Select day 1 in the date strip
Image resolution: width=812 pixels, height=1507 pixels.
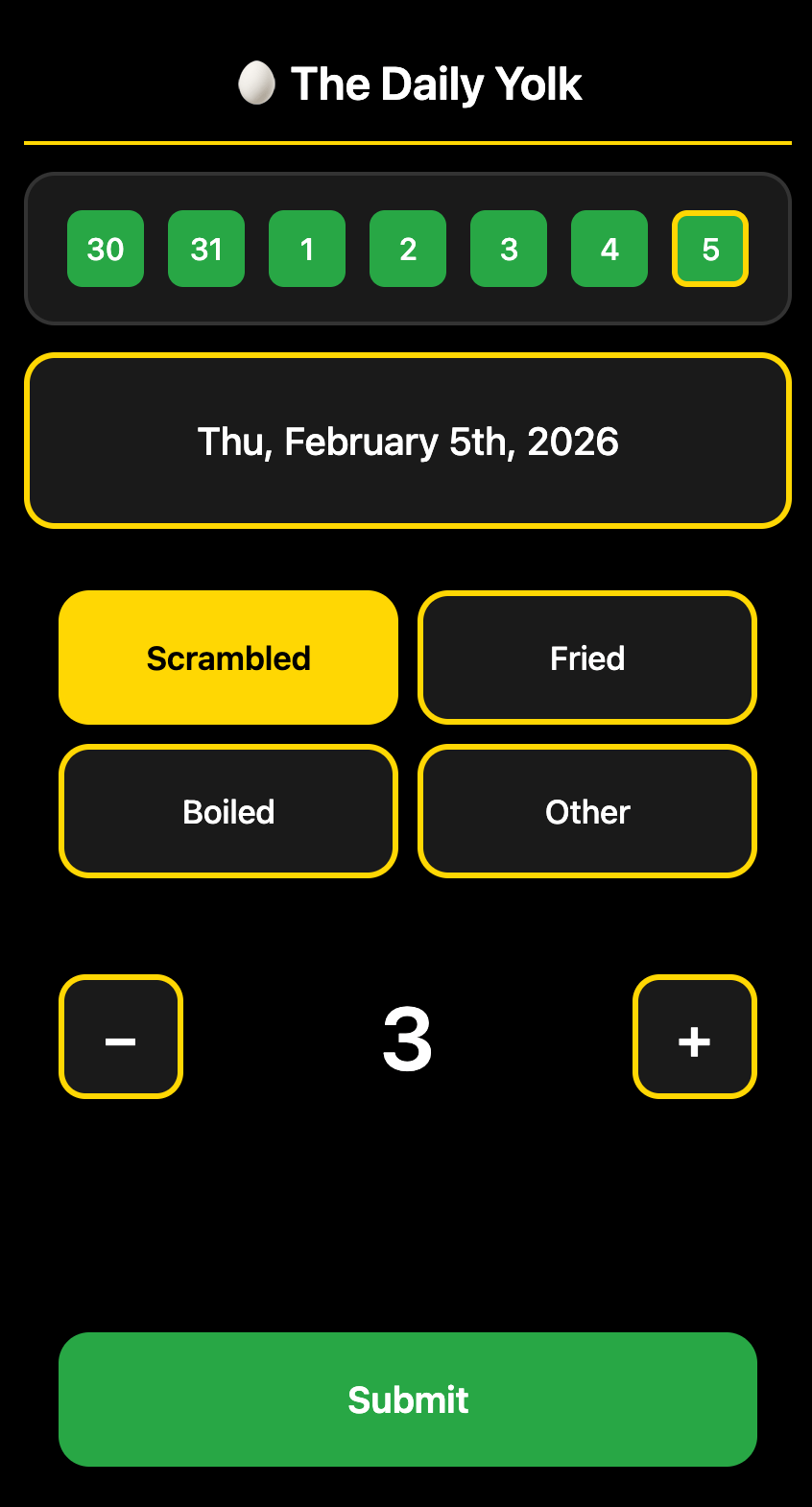tap(307, 249)
